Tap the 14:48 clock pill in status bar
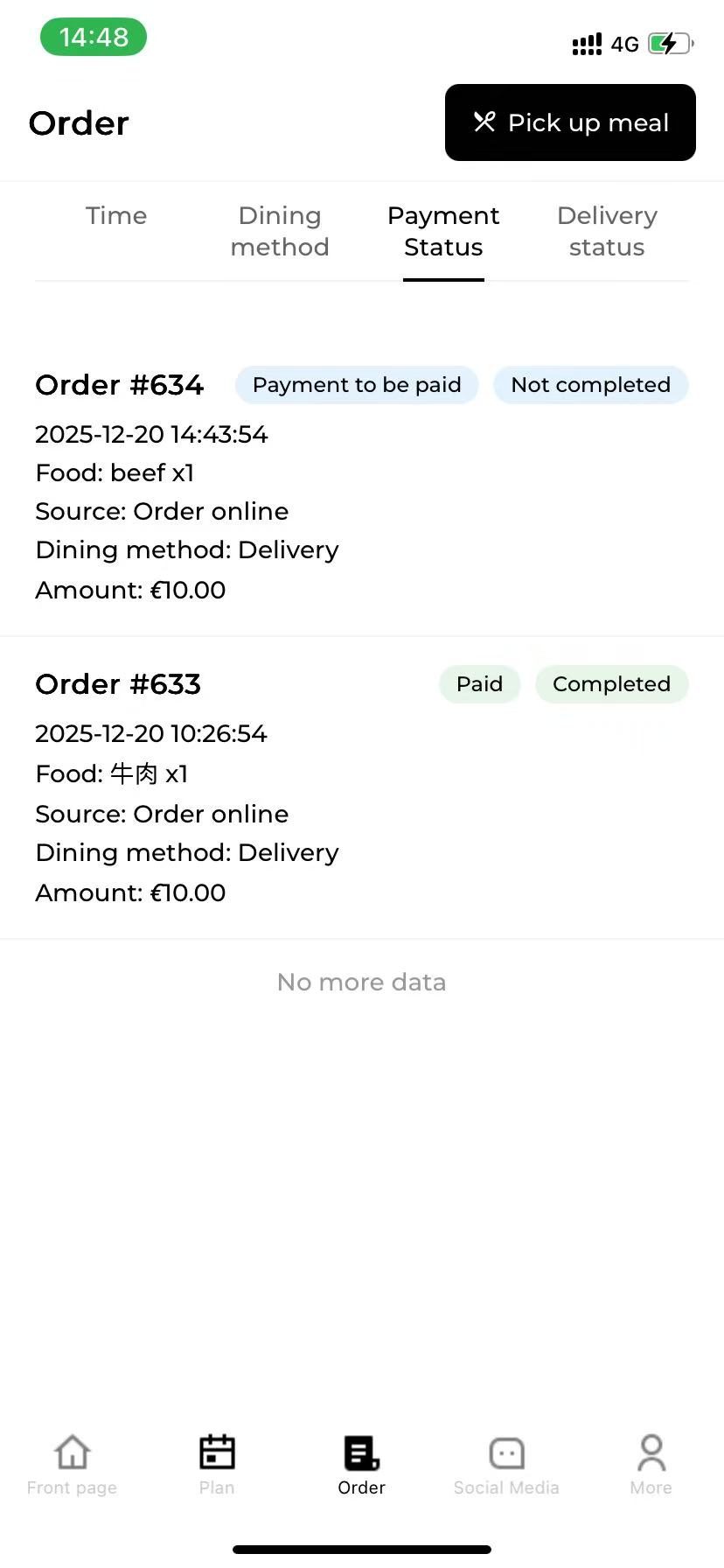 (x=94, y=37)
